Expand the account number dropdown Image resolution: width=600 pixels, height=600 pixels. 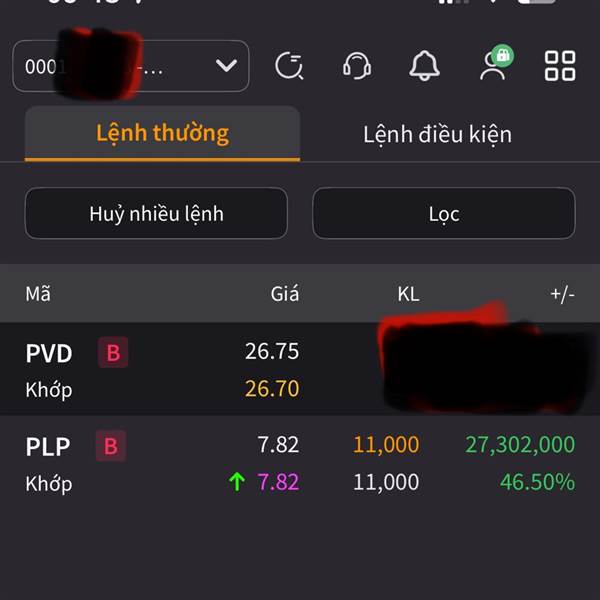click(x=130, y=66)
